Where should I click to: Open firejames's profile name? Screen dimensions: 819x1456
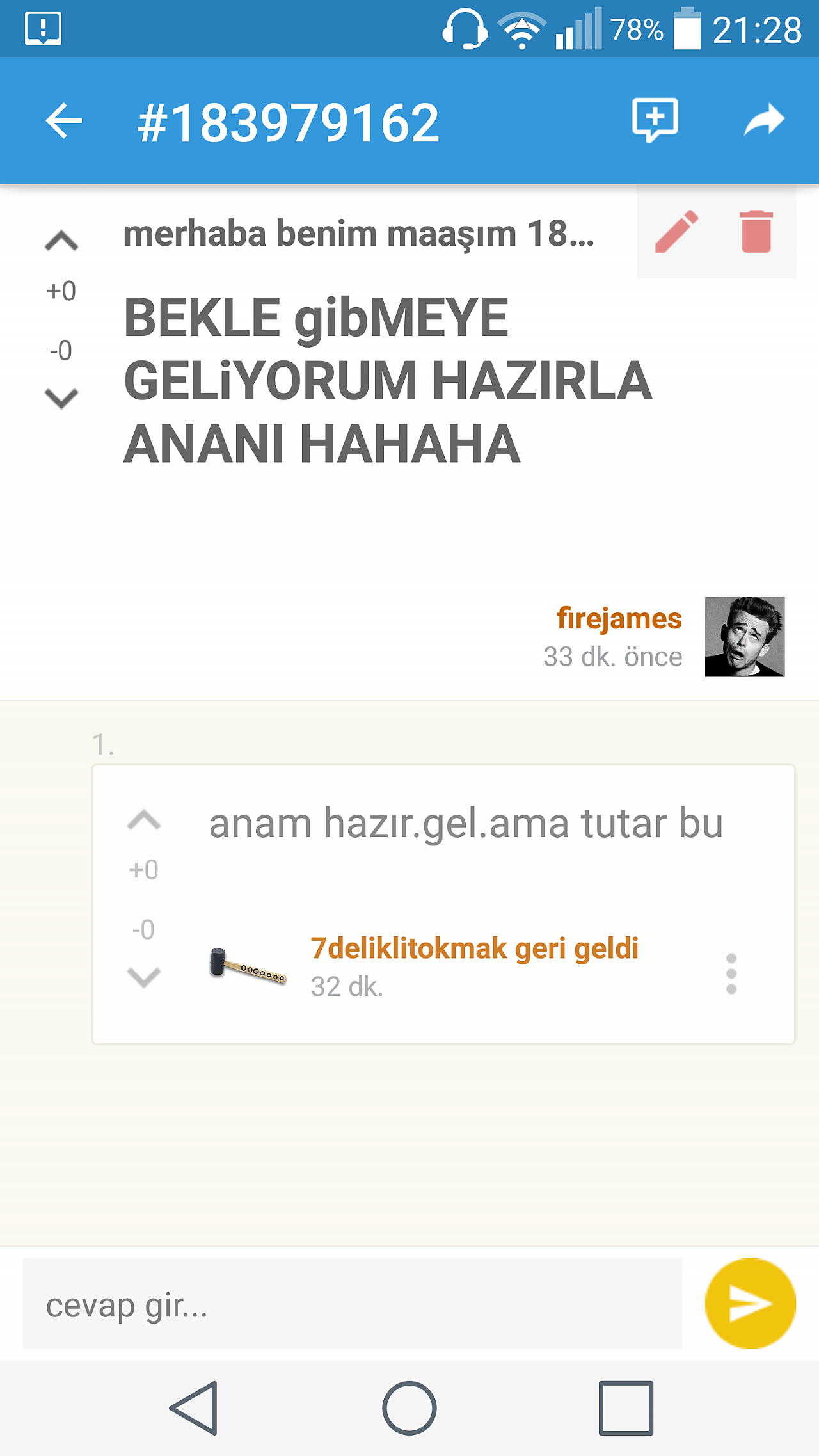[619, 619]
